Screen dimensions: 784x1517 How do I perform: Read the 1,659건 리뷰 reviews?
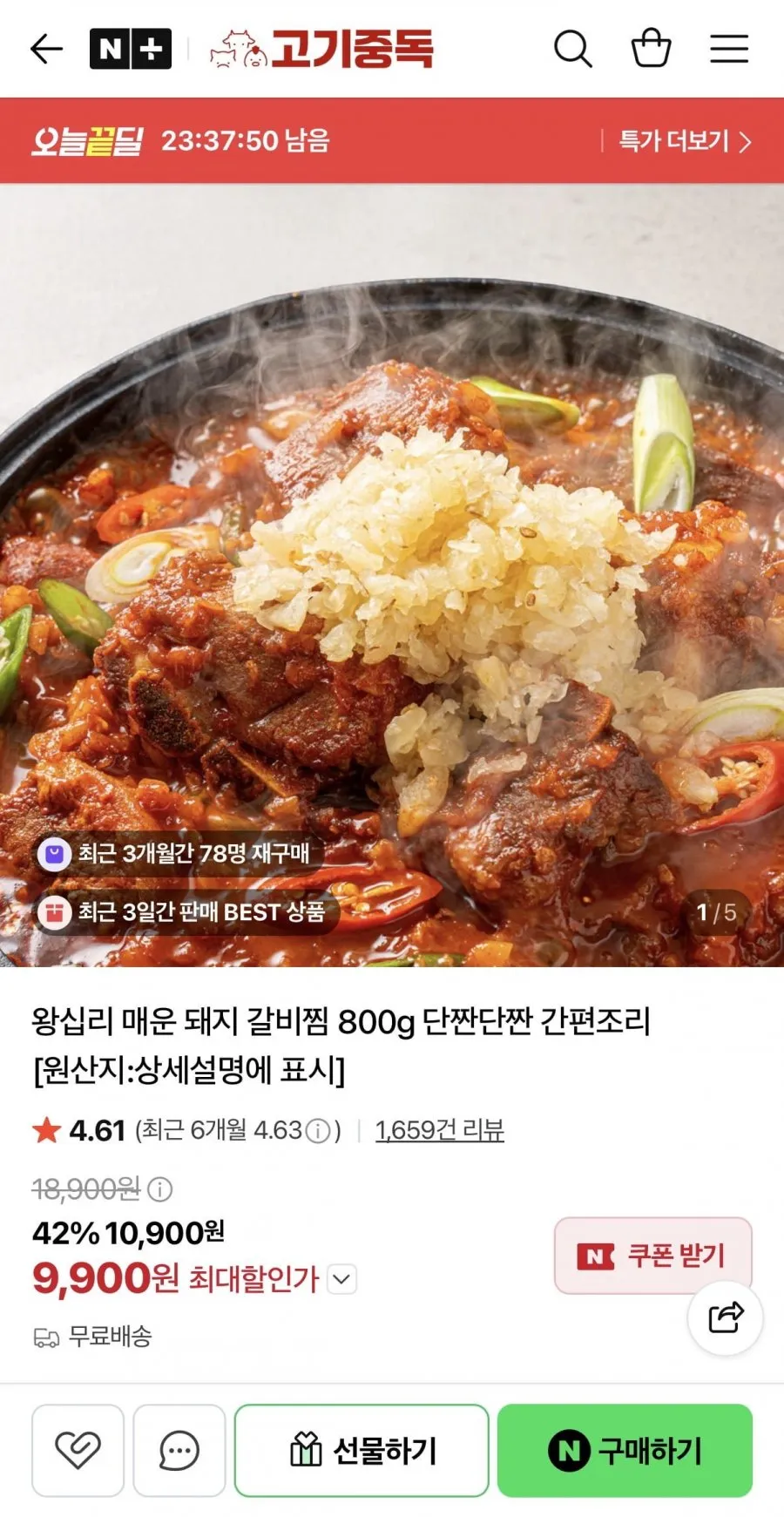(x=440, y=1130)
